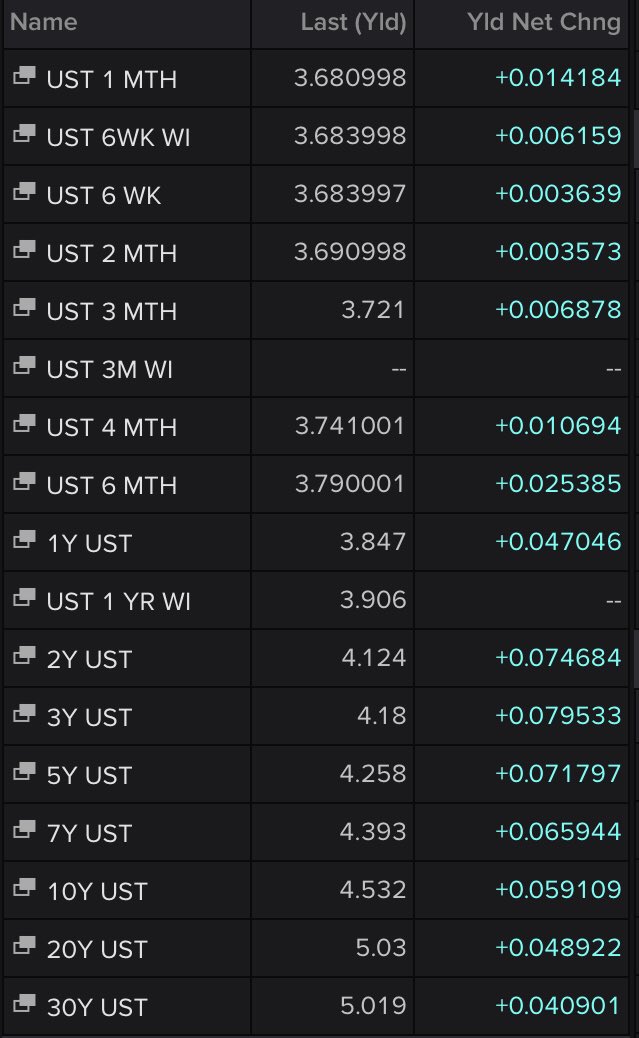
Task: Open the 10Y UST row
Action: pyautogui.click(x=316, y=890)
